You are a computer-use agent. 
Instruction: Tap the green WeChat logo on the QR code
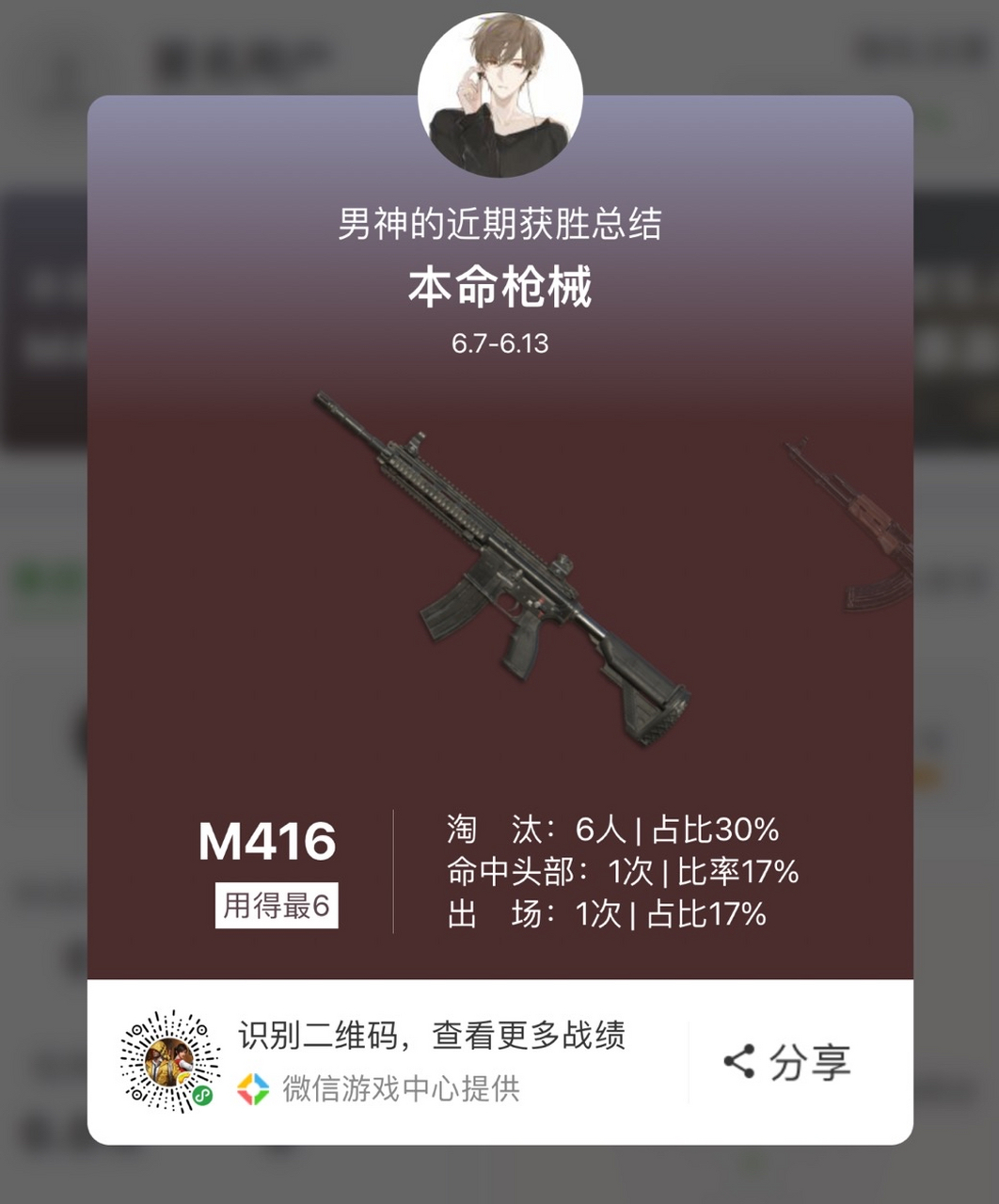point(199,1094)
